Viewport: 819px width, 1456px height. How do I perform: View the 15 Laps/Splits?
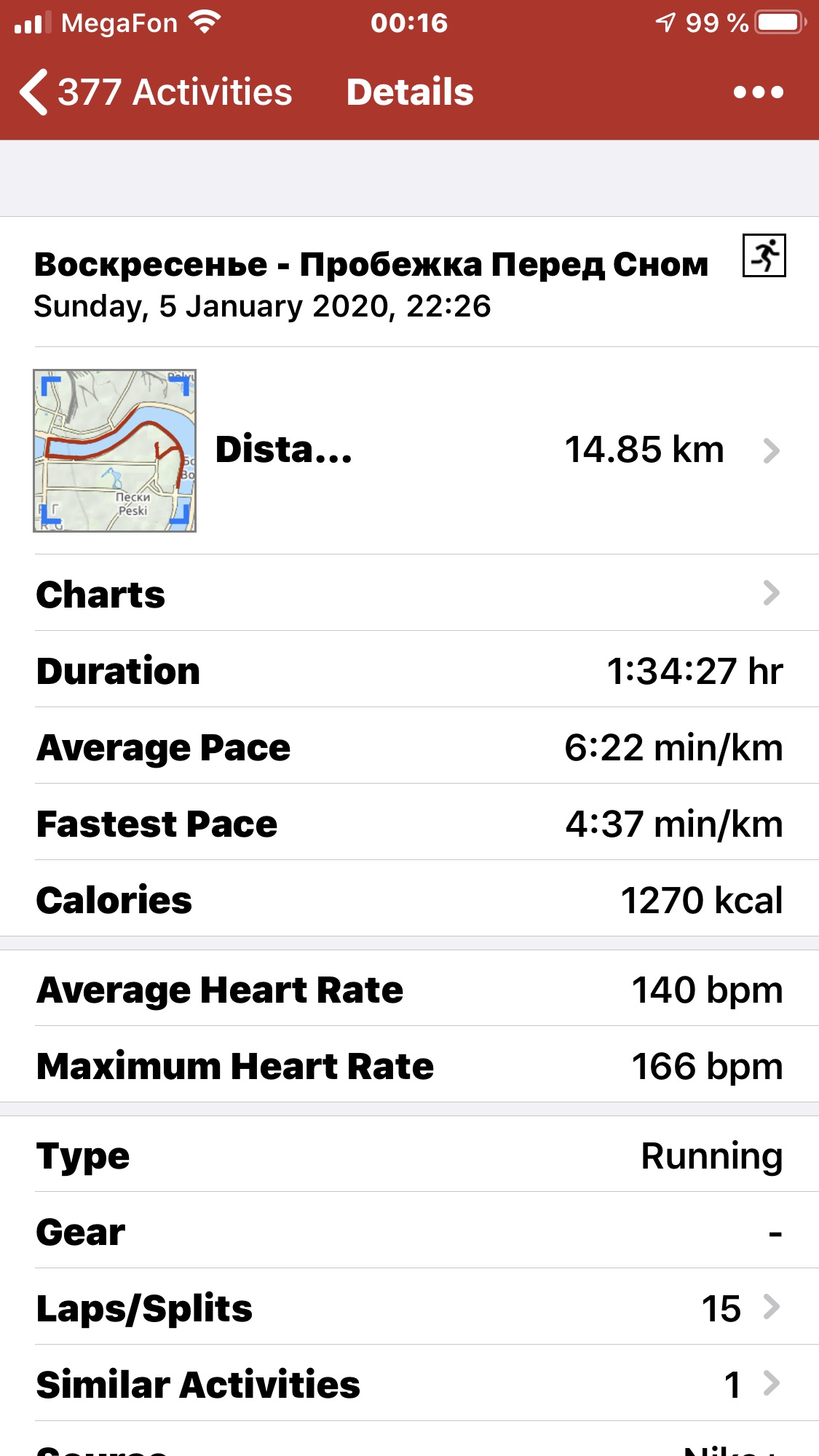click(x=409, y=1307)
